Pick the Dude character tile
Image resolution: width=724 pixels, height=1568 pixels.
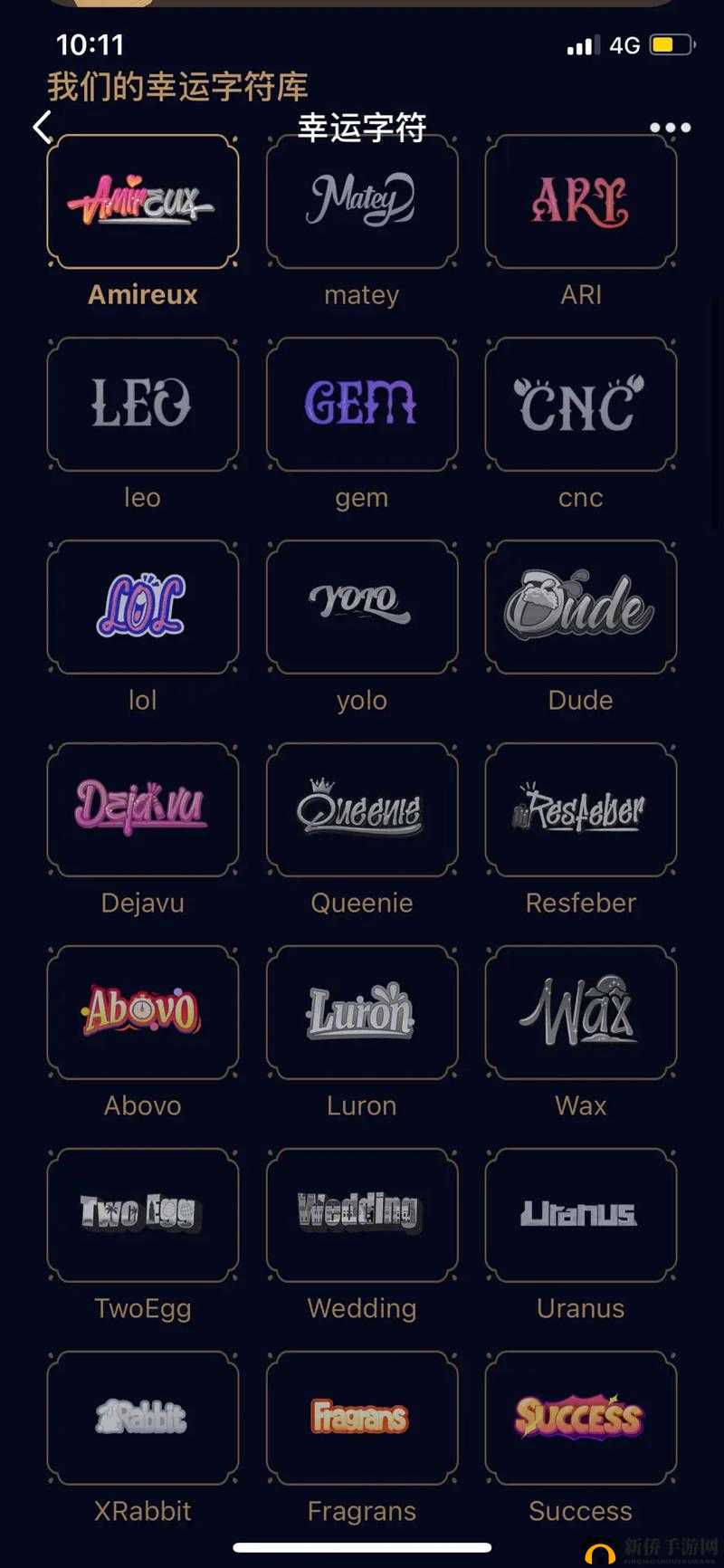581,607
